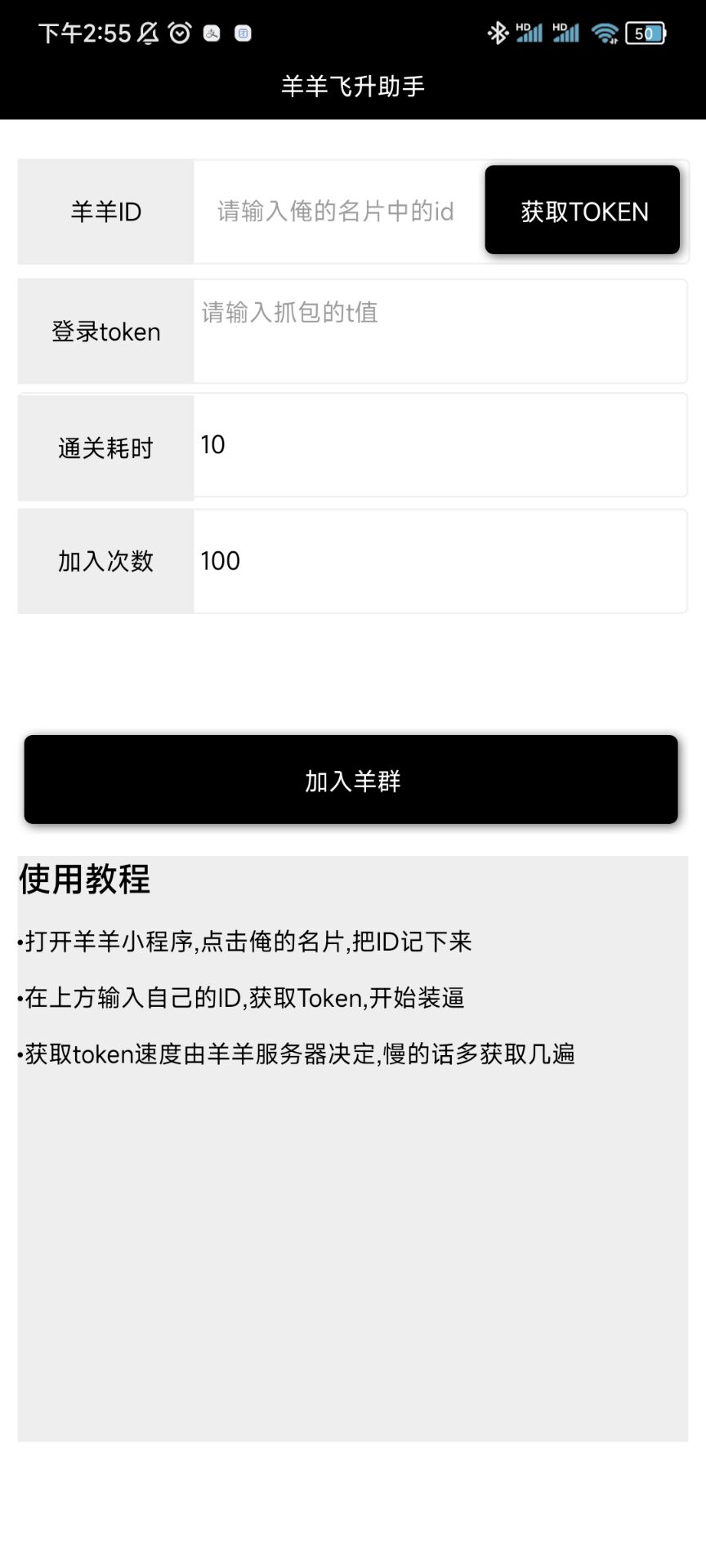
Task: Tap the leftmost app notification icon
Action: coord(212,33)
